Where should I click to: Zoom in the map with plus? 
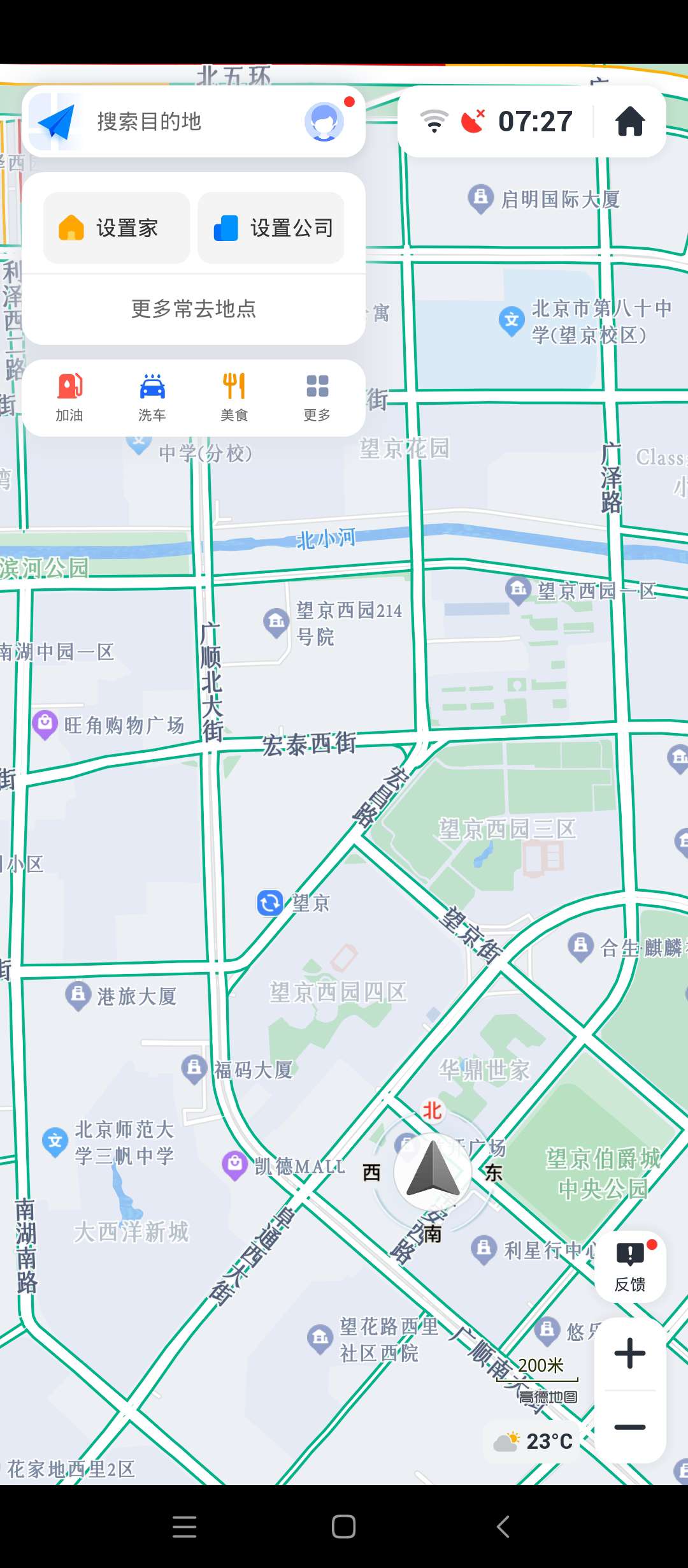pos(630,1353)
